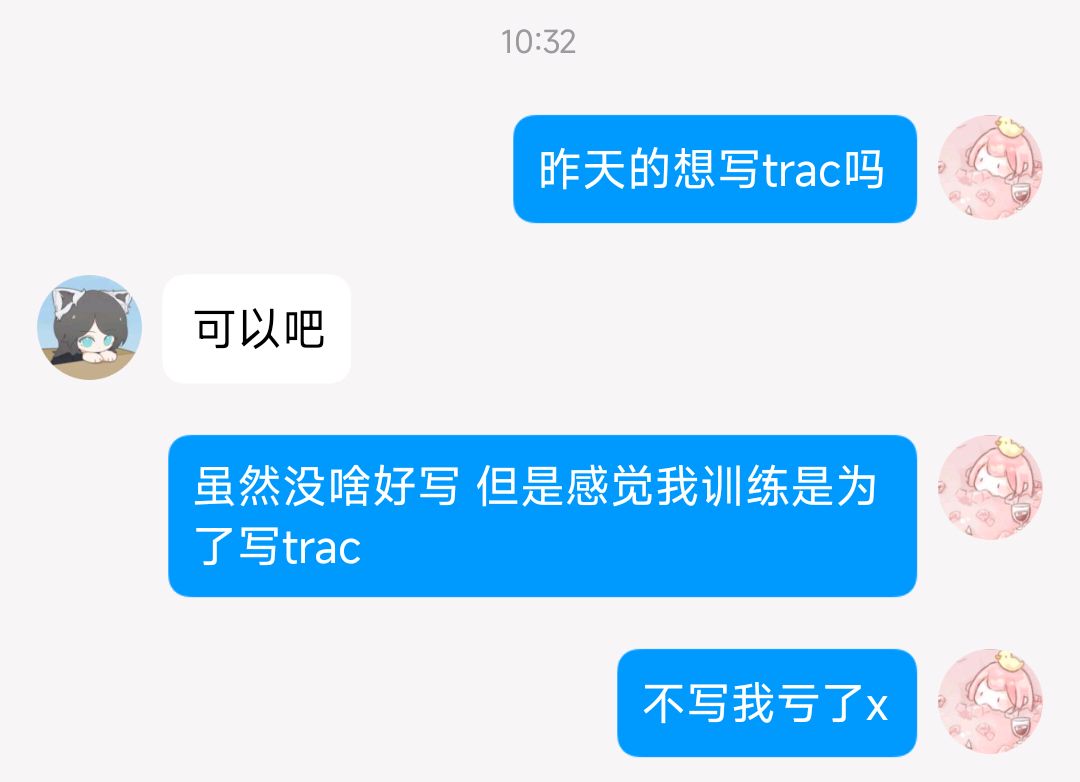Tap sender avatar beside 昨天的想写trac吗 message
Image resolution: width=1080 pixels, height=782 pixels.
(x=990, y=167)
